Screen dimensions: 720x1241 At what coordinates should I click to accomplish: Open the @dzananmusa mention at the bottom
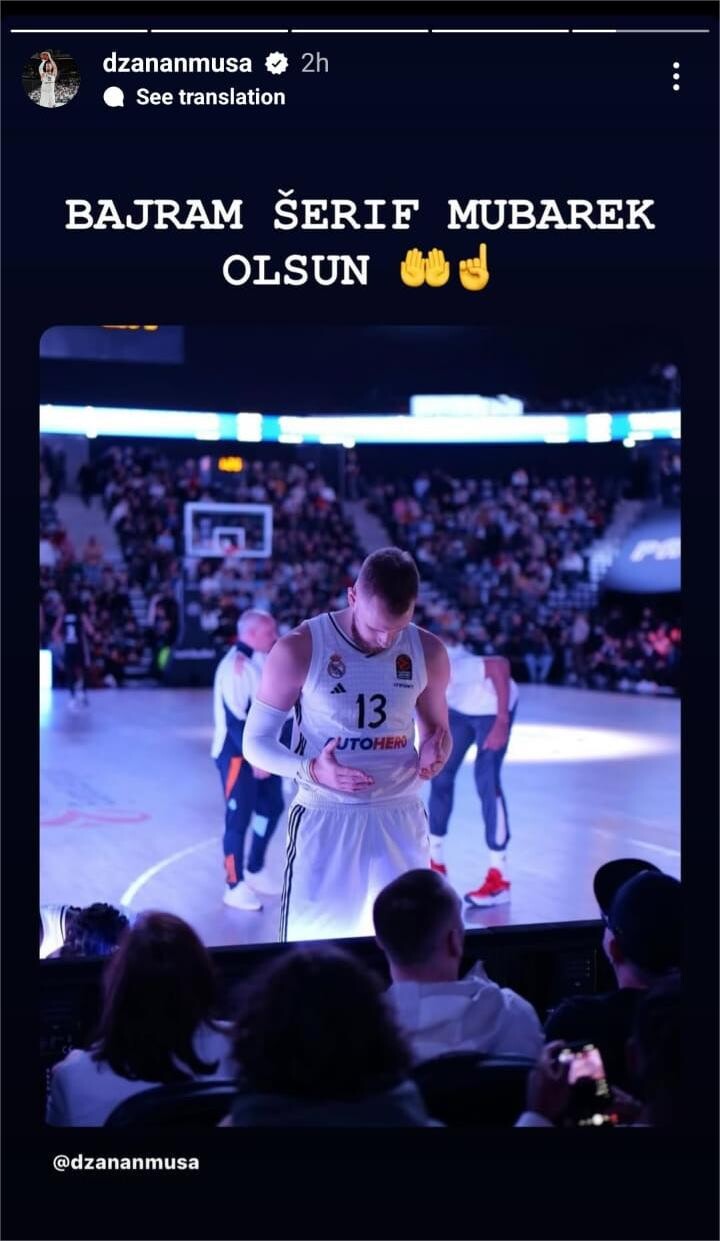tap(126, 1162)
